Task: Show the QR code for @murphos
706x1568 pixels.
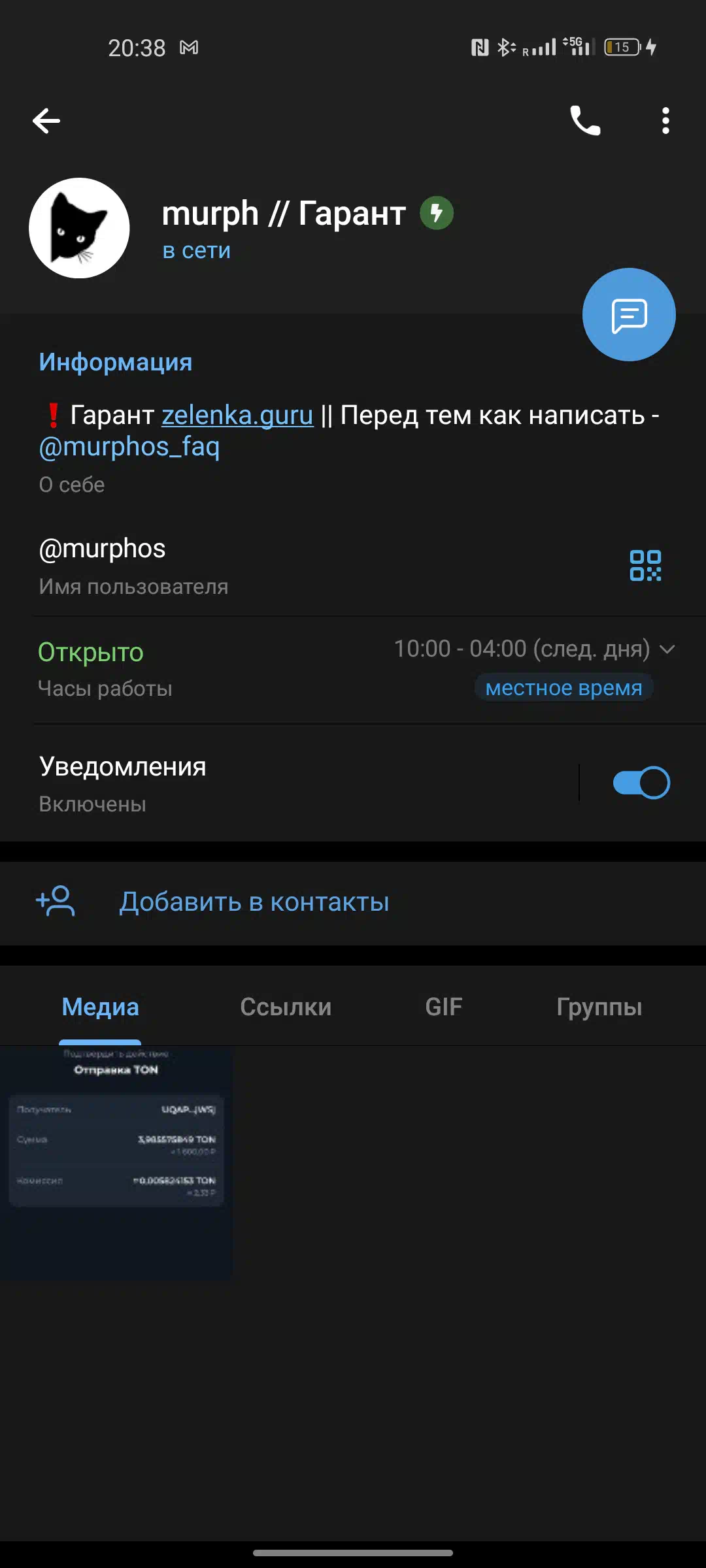Action: (x=645, y=565)
